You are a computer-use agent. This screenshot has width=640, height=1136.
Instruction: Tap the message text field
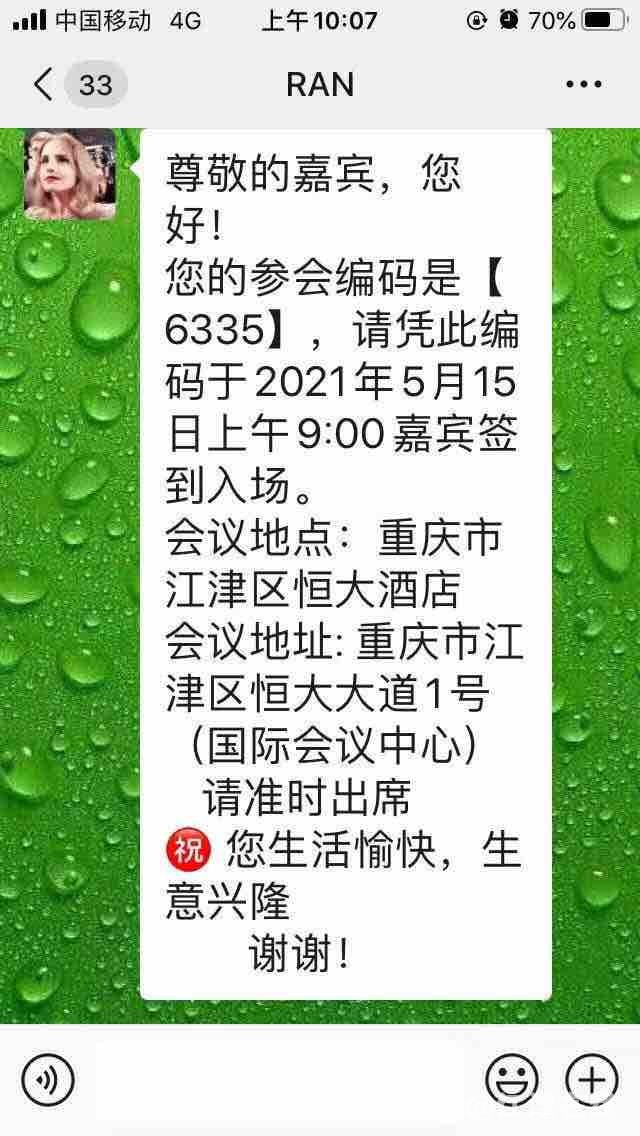pos(280,1080)
